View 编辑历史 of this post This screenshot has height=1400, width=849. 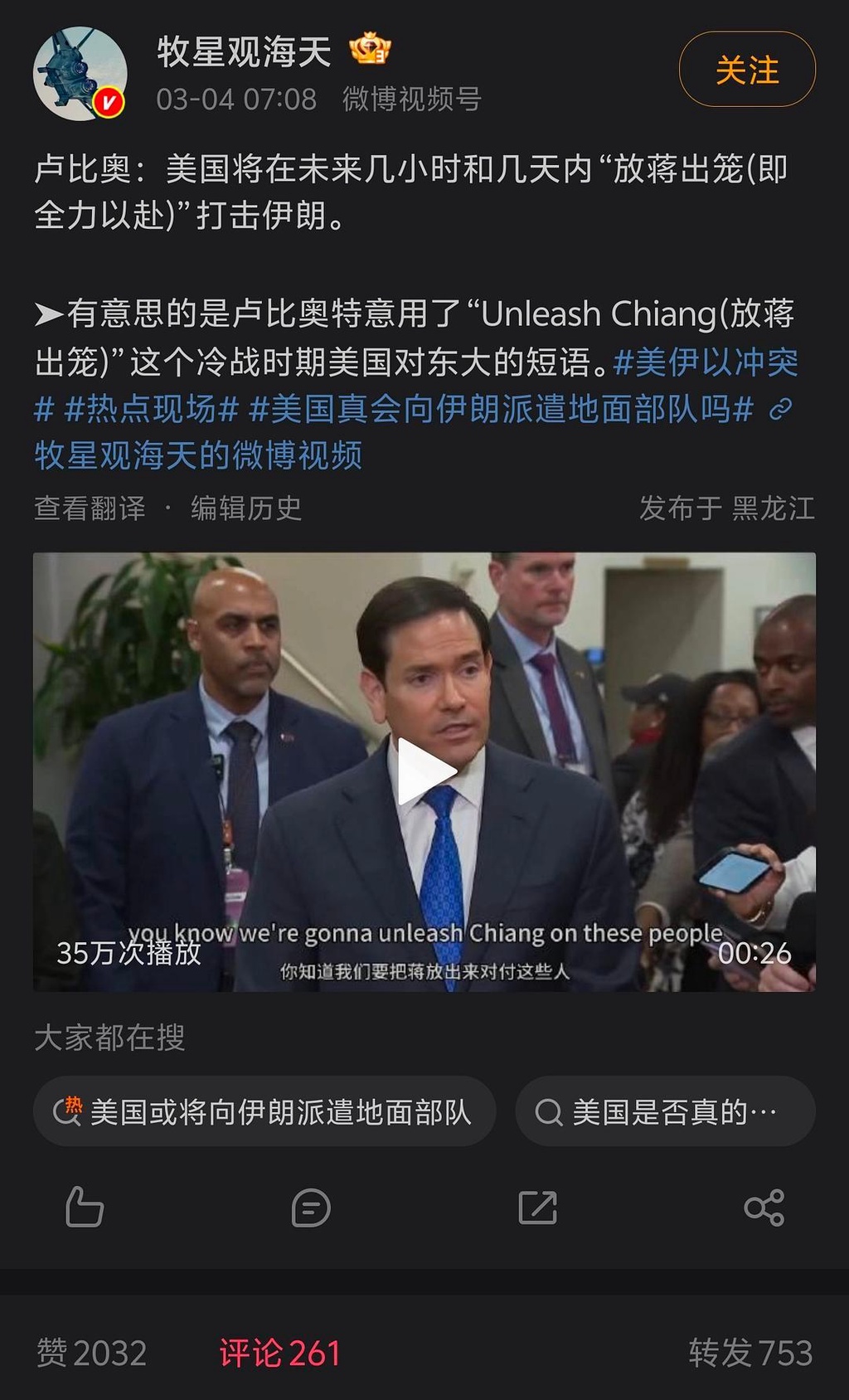tap(246, 508)
